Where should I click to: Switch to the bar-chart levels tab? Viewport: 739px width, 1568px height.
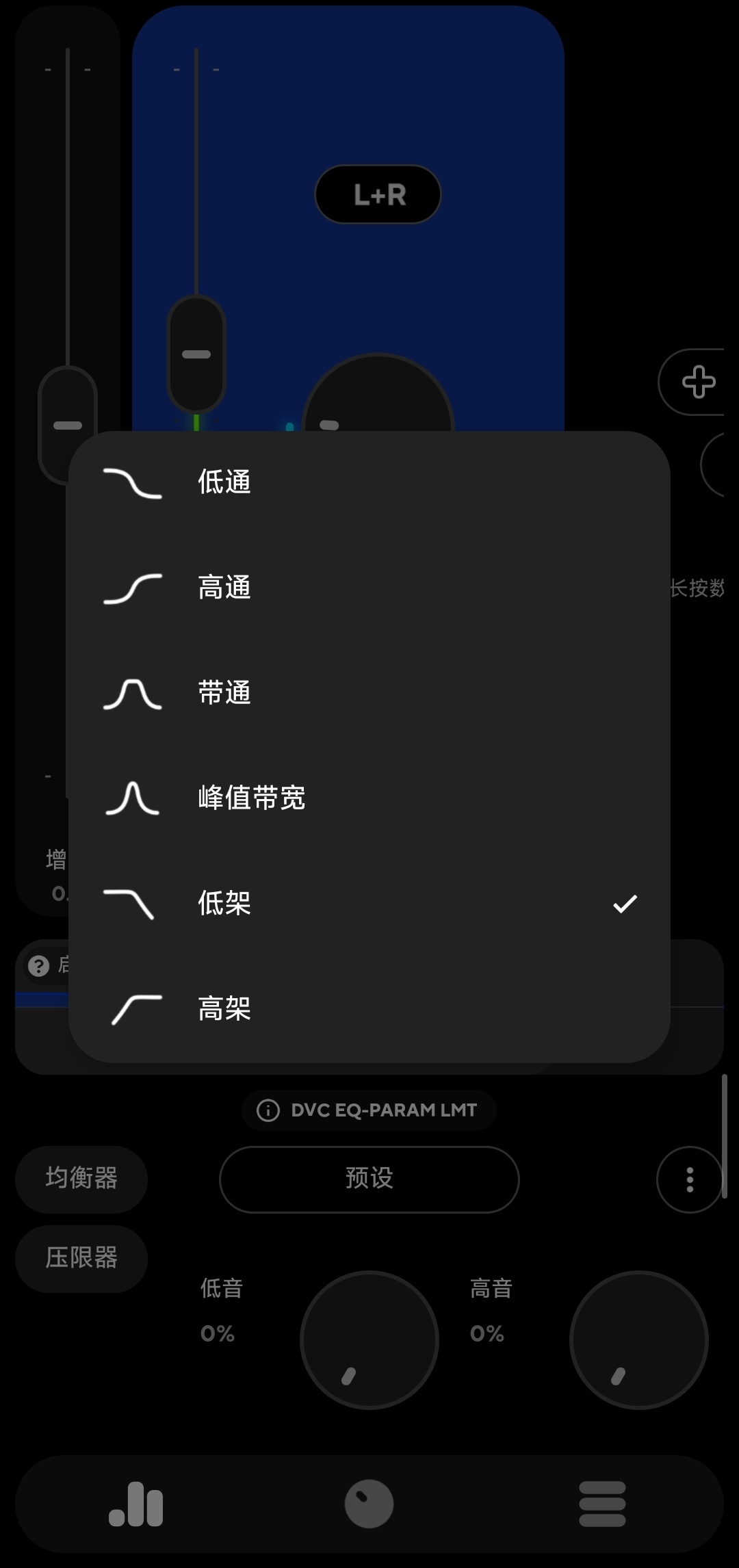[136, 1504]
